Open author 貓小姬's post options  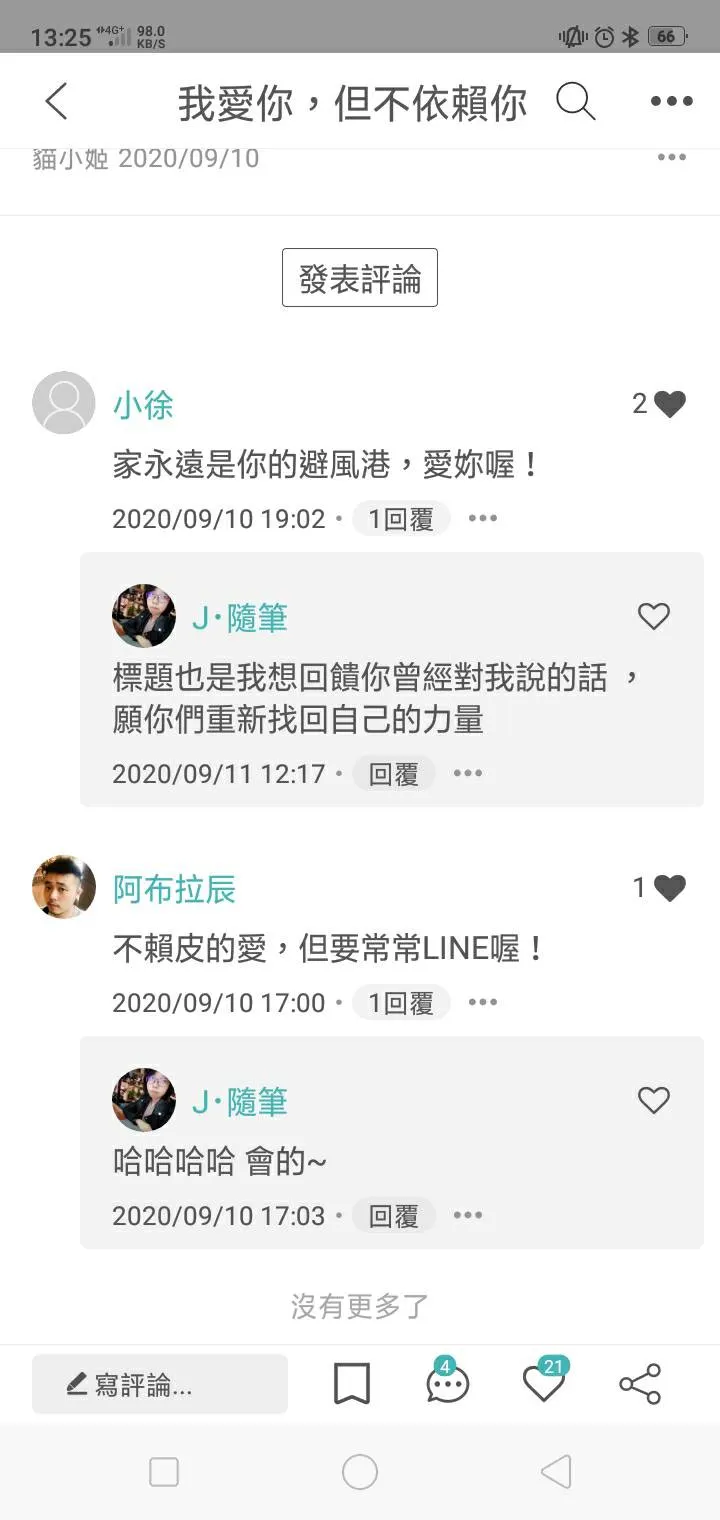click(671, 156)
